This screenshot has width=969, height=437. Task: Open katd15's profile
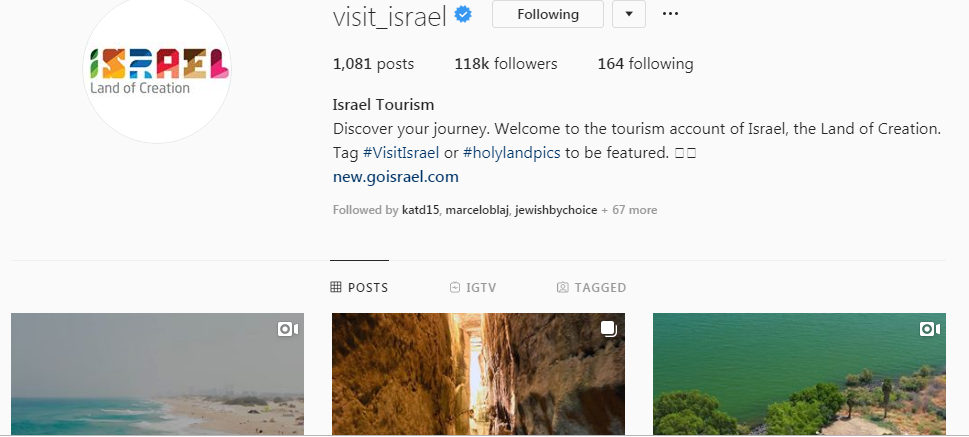pos(420,210)
